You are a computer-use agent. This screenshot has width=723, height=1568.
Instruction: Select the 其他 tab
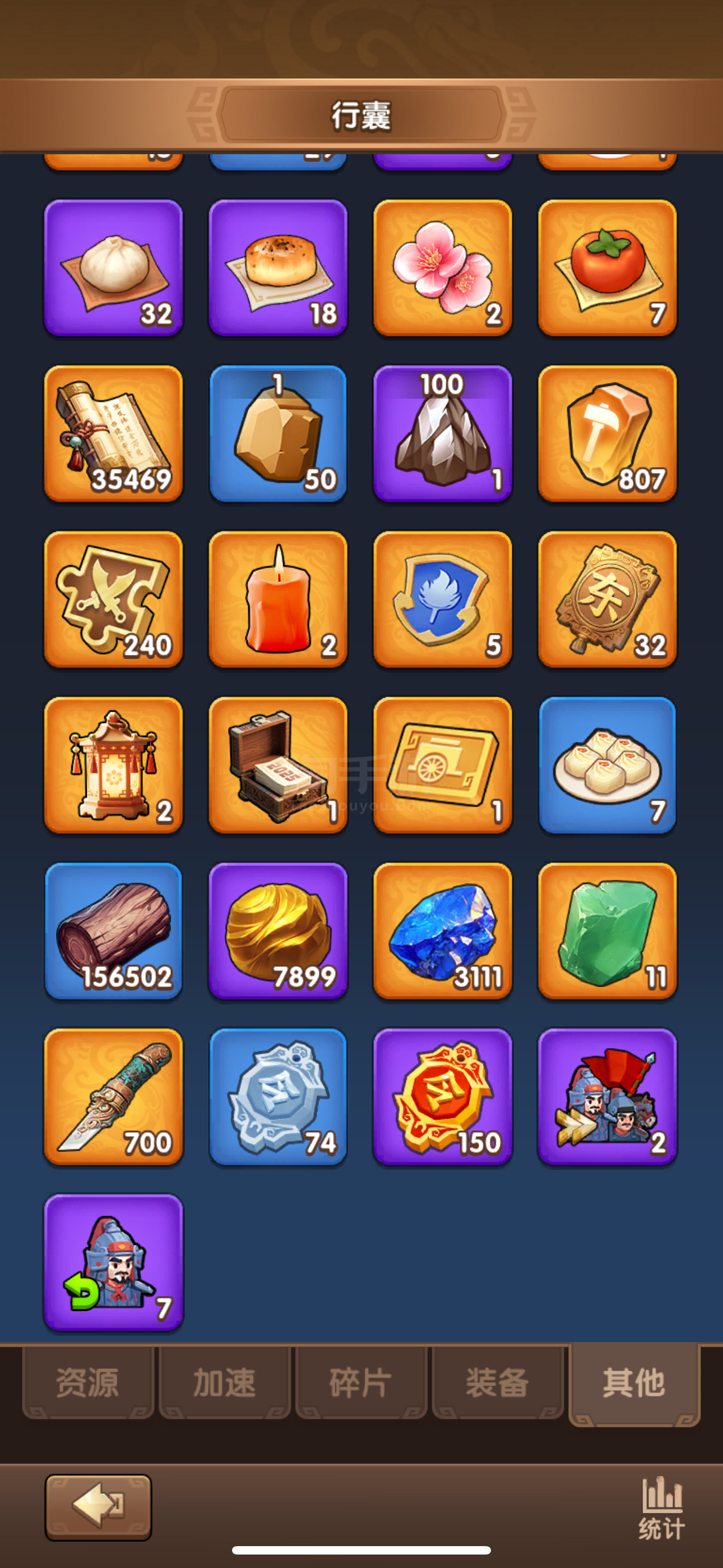633,1383
